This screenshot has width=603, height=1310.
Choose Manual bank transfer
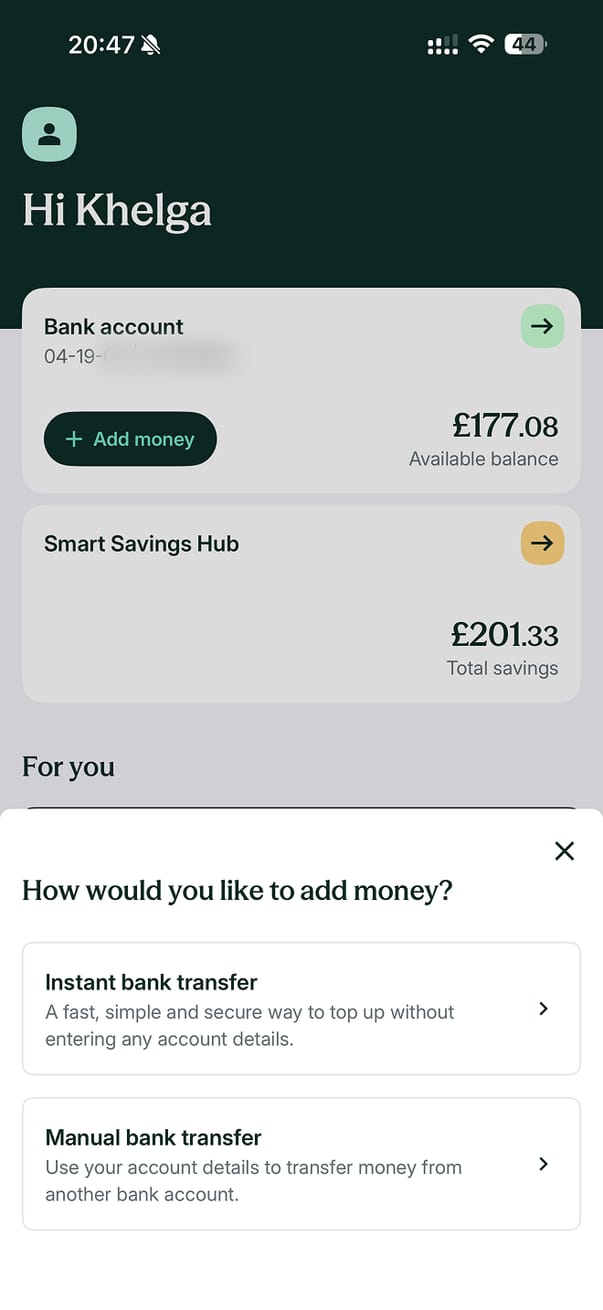tap(301, 1163)
